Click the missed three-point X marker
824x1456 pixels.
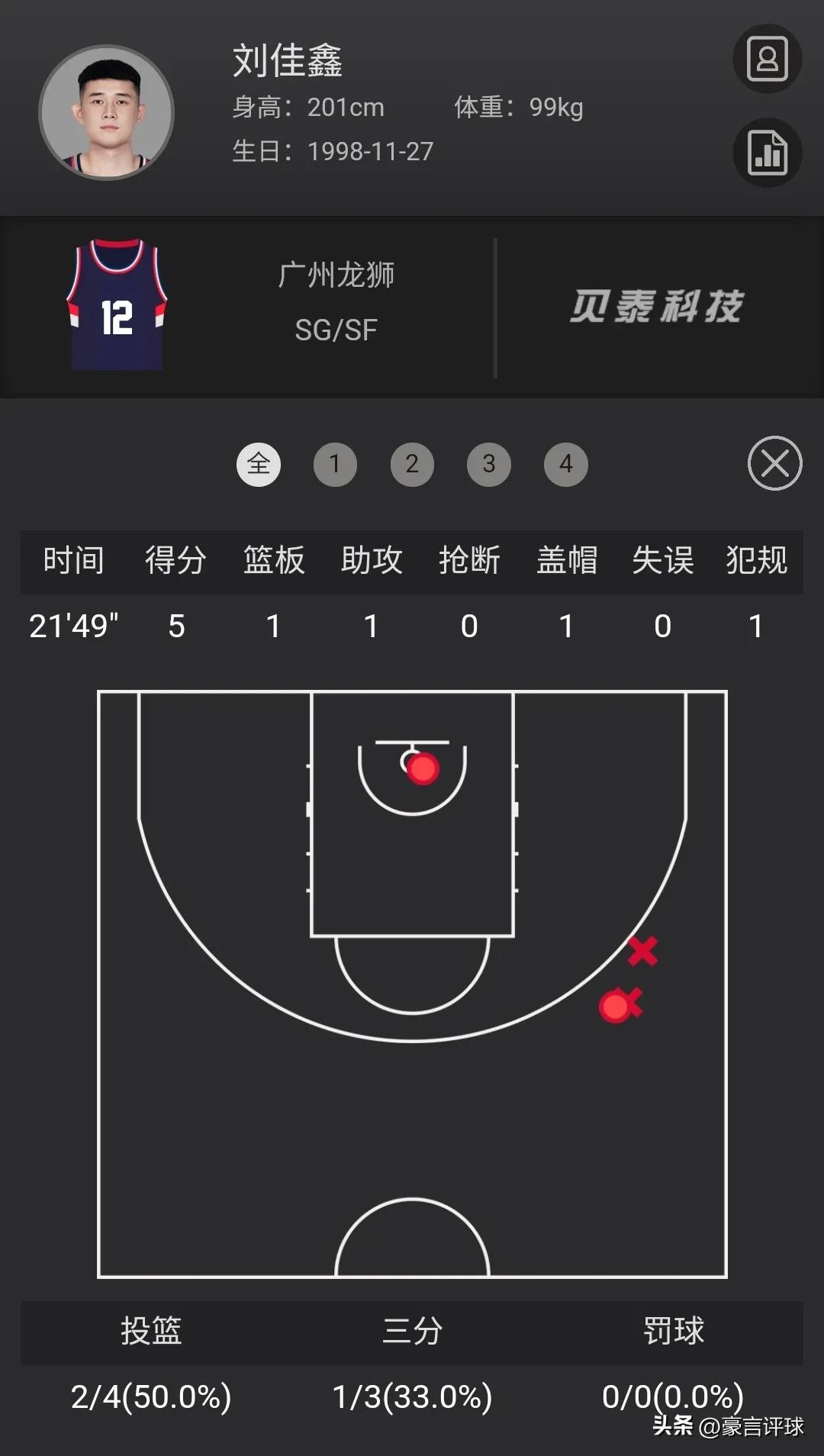(x=642, y=952)
